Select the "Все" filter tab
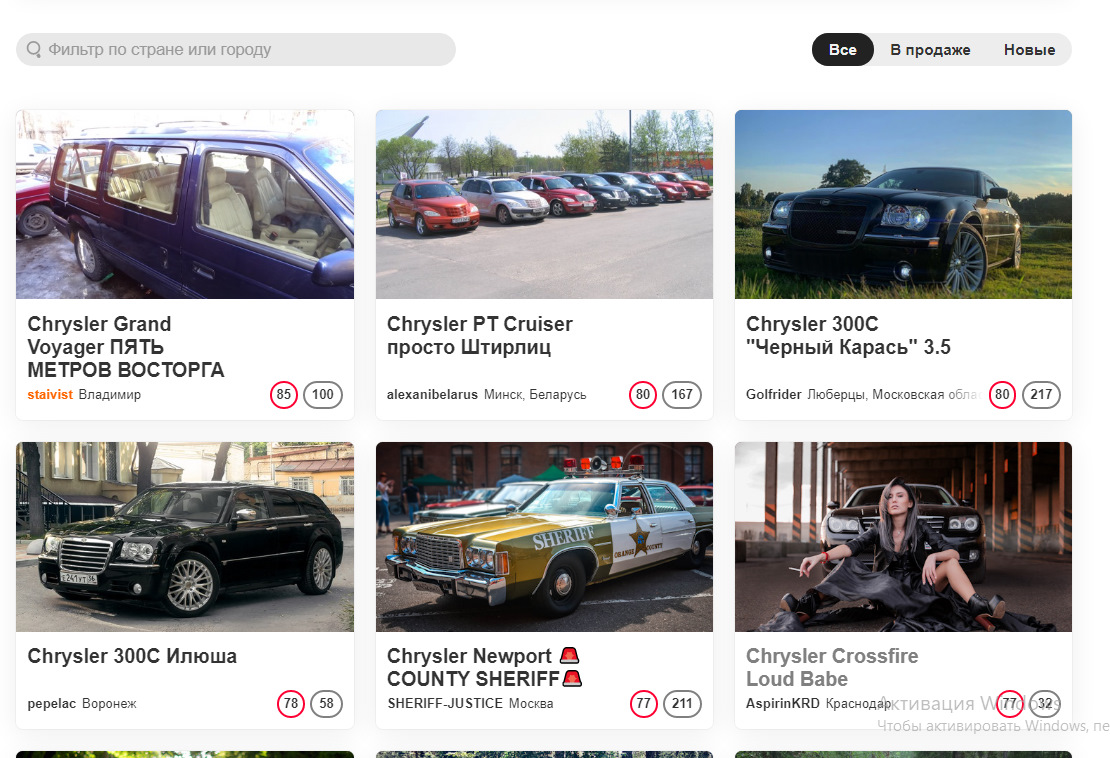Viewport: 1110px width, 758px height. [842, 50]
